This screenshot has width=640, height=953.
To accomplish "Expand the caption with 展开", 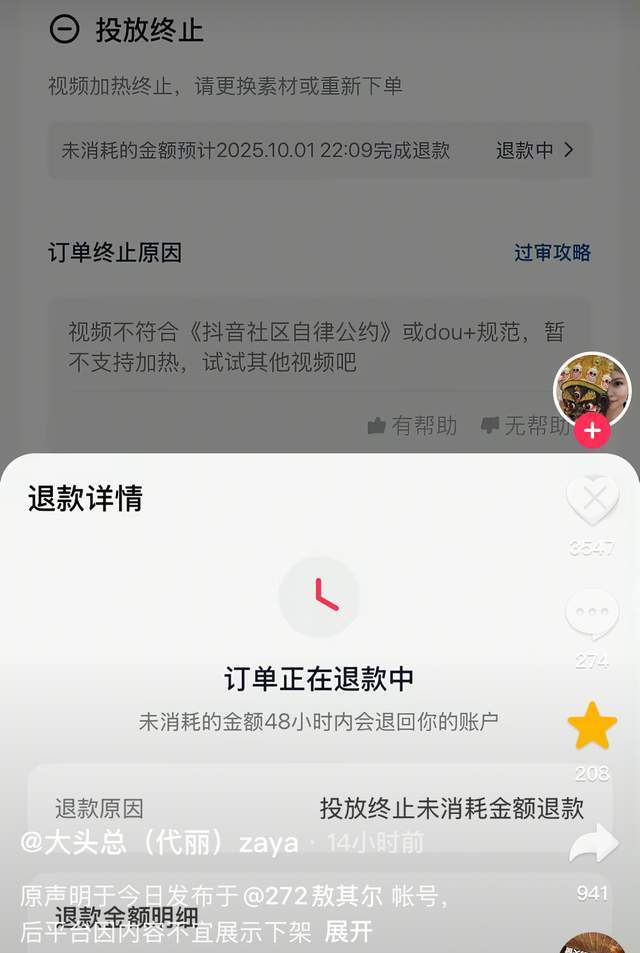I will (348, 931).
